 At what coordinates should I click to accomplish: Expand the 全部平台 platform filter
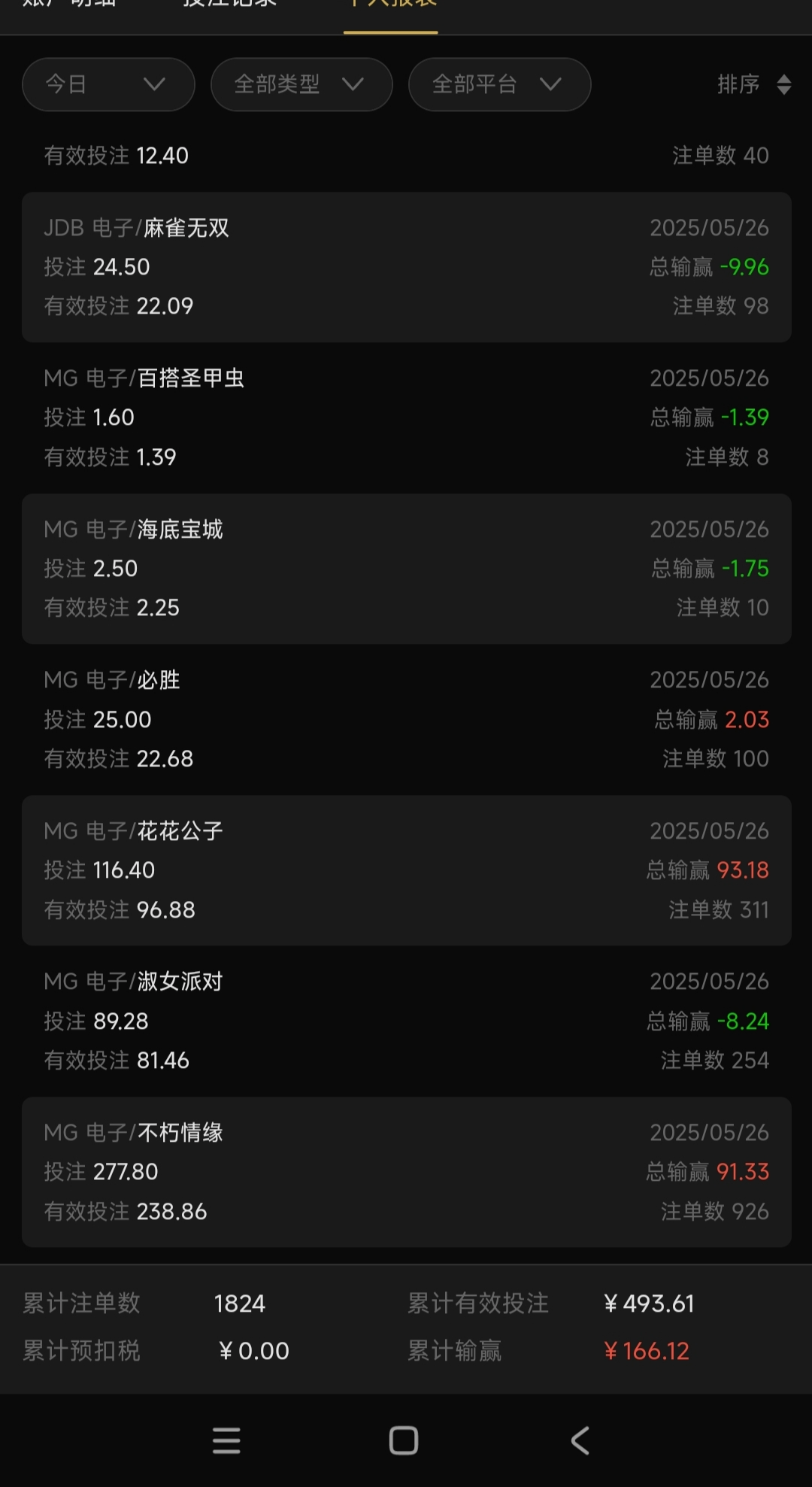click(x=499, y=84)
